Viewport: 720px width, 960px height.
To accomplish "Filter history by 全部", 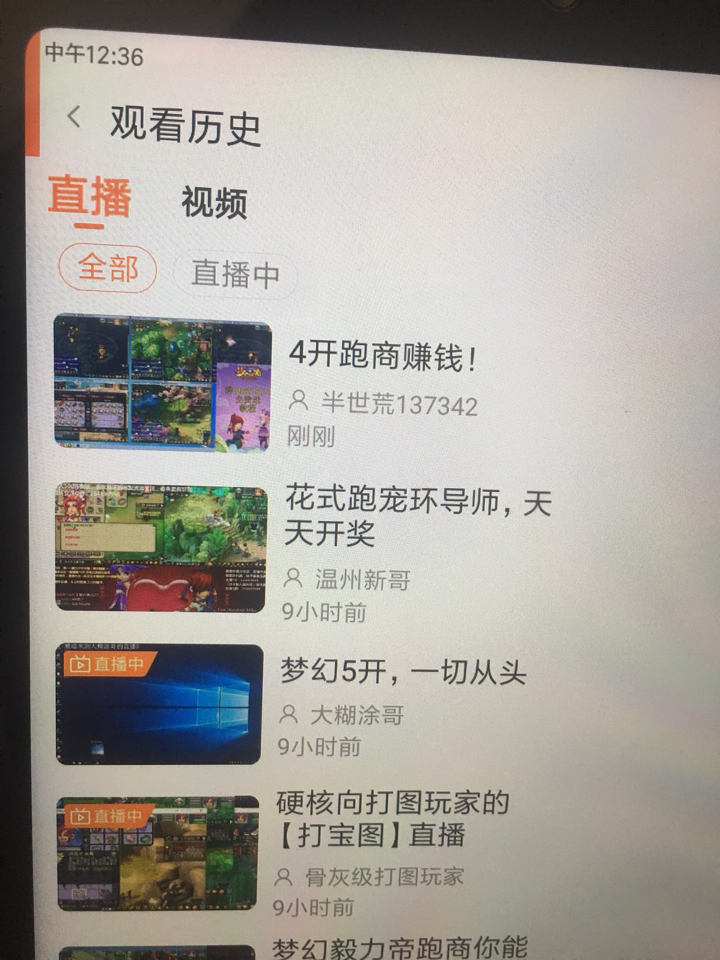I will (x=108, y=268).
